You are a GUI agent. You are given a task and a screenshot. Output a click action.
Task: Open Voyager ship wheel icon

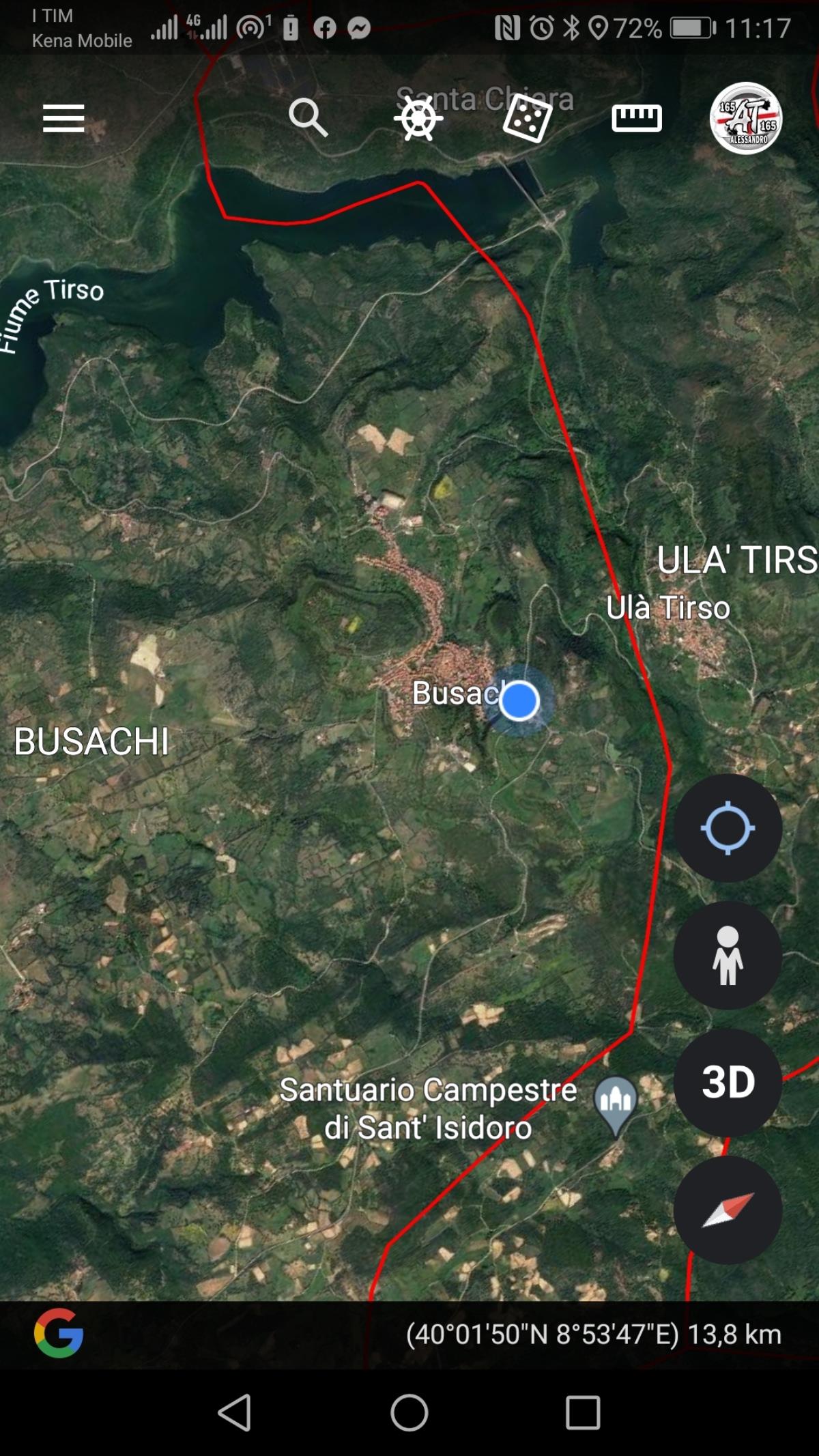point(418,118)
